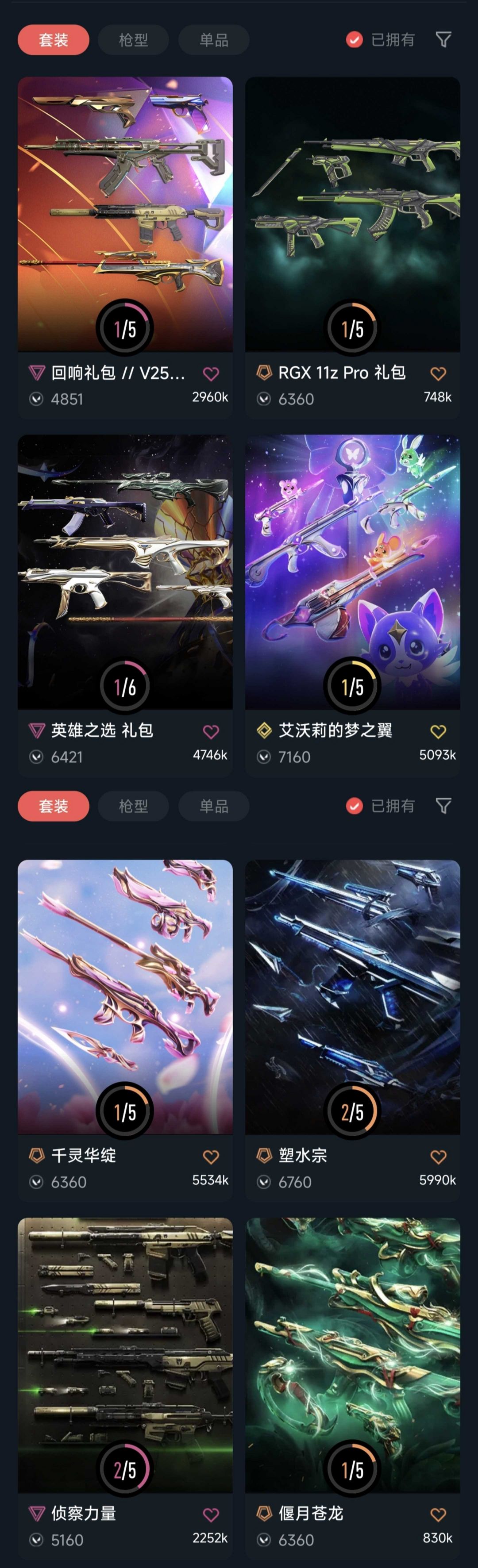478x1568 pixels.
Task: Favorite the 侦察力量 bundle
Action: [x=211, y=1514]
